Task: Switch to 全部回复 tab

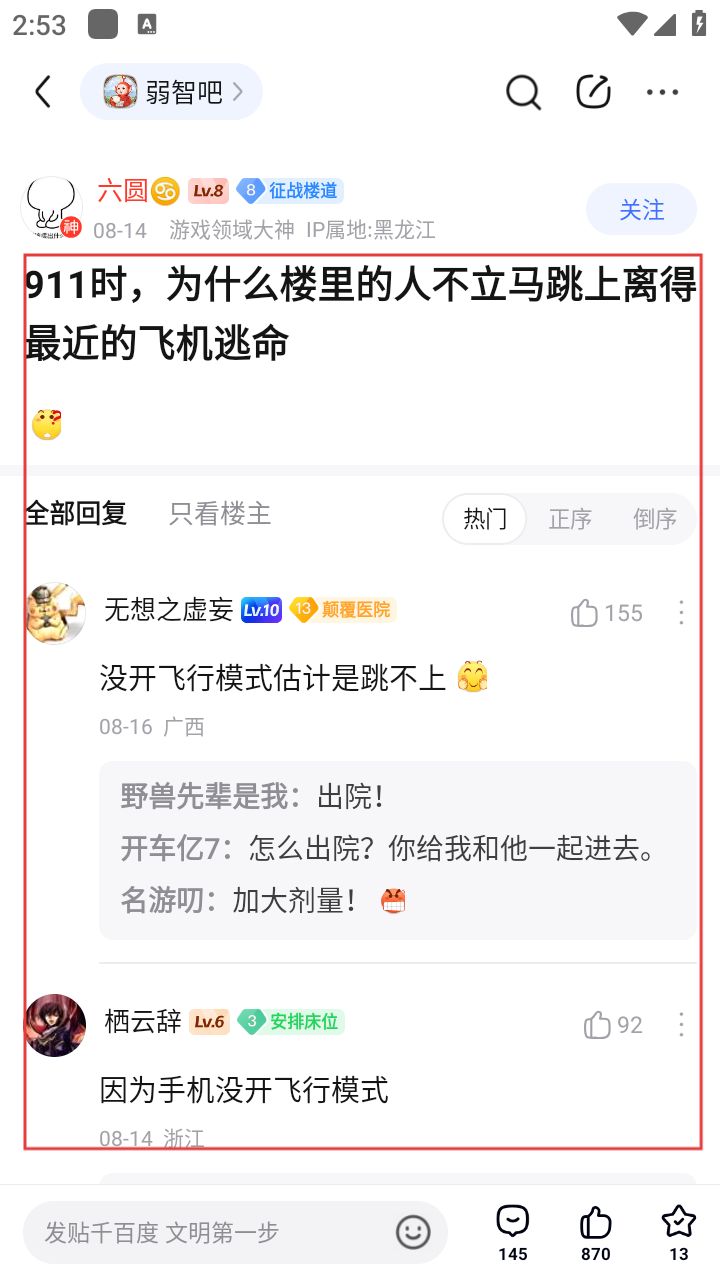Action: pyautogui.click(x=76, y=514)
